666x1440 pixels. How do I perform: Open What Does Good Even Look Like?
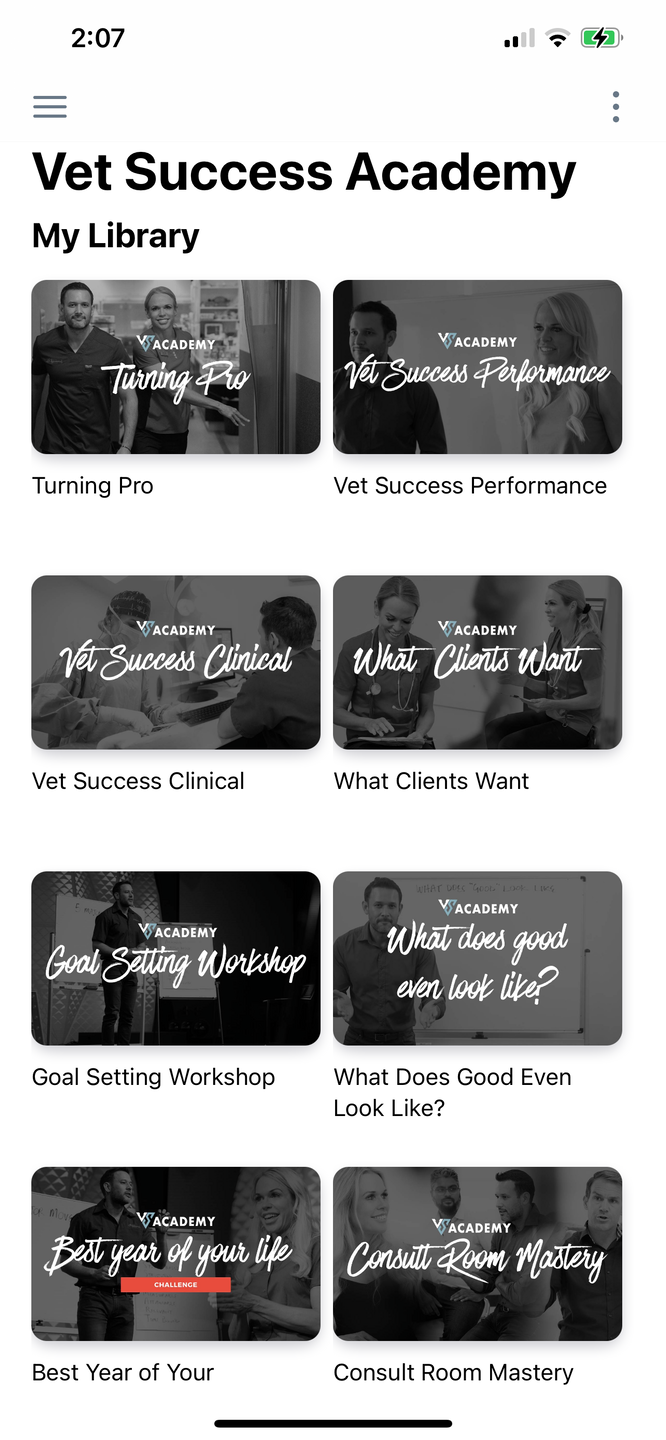[x=478, y=958]
